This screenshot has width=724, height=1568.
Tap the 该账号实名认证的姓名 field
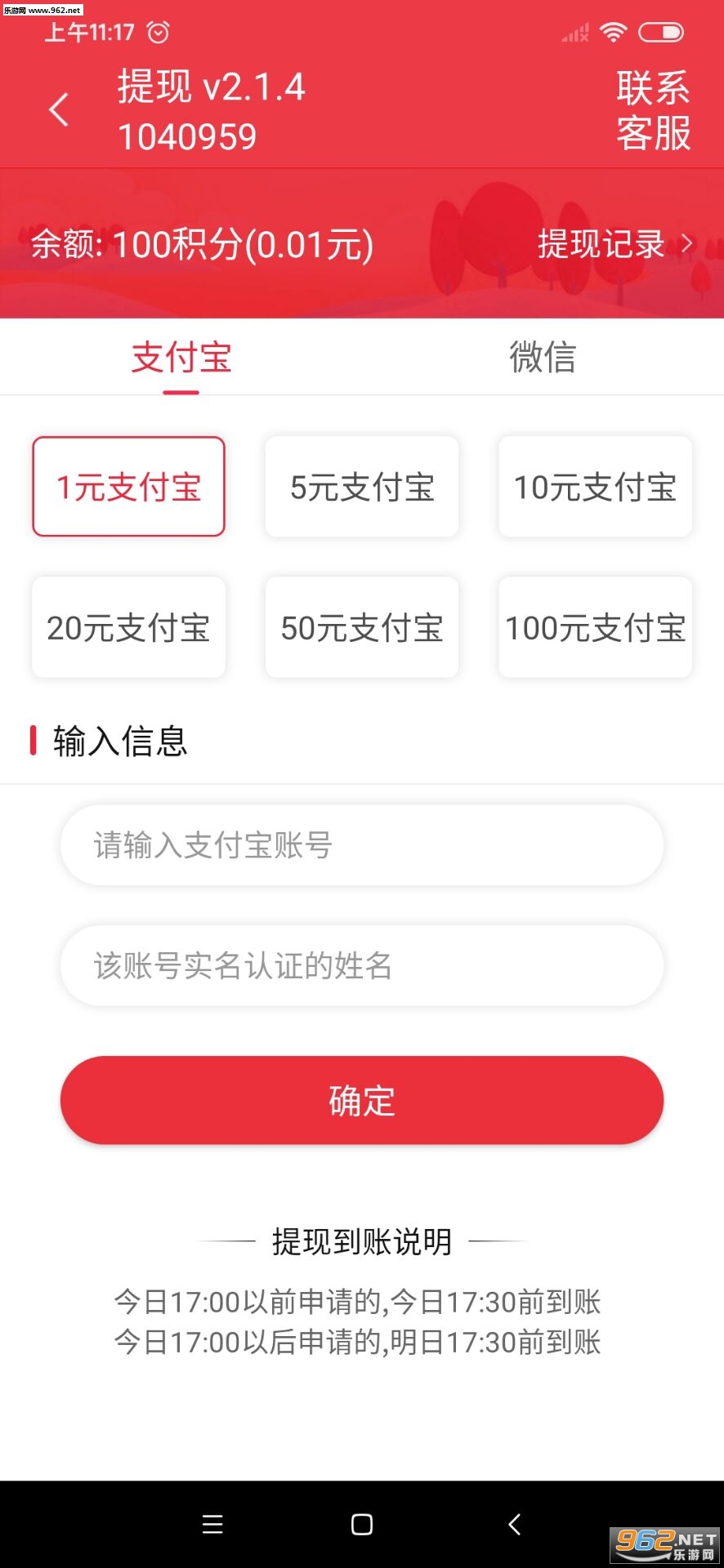(x=362, y=965)
